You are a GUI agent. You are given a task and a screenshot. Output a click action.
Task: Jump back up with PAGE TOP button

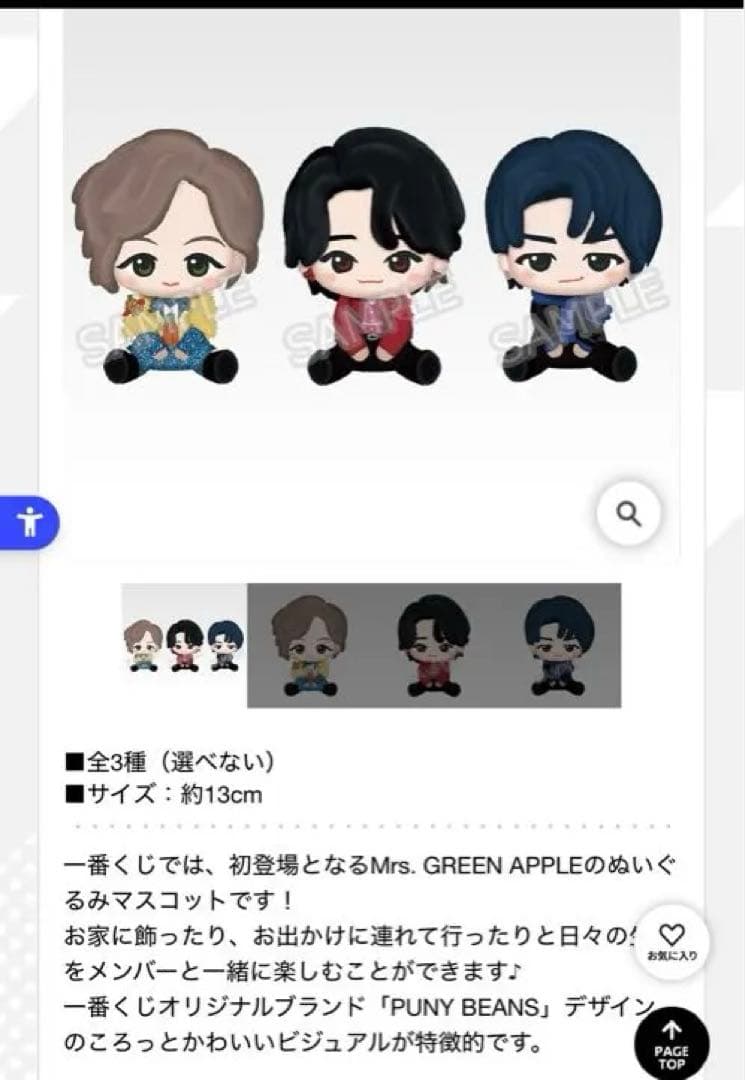click(672, 1043)
